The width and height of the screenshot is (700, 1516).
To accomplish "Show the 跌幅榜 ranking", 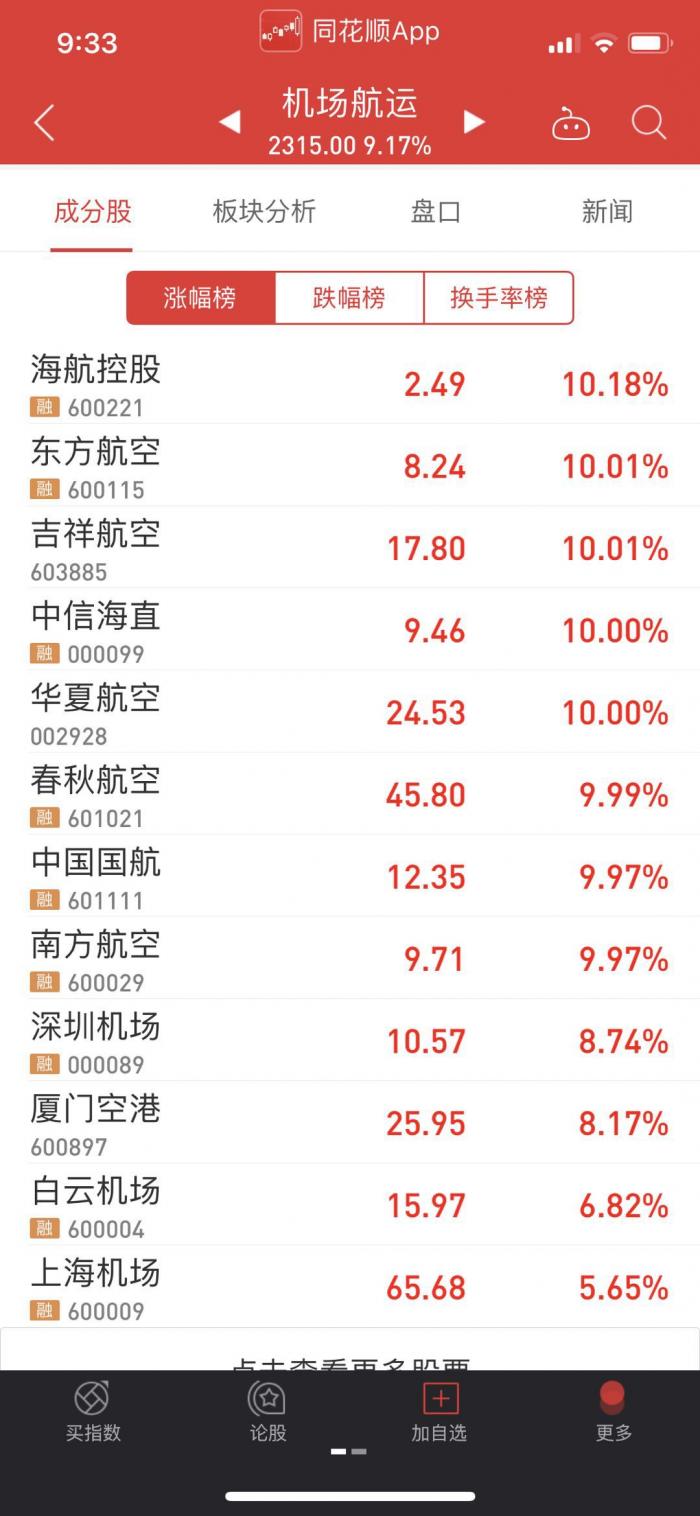I will [349, 298].
